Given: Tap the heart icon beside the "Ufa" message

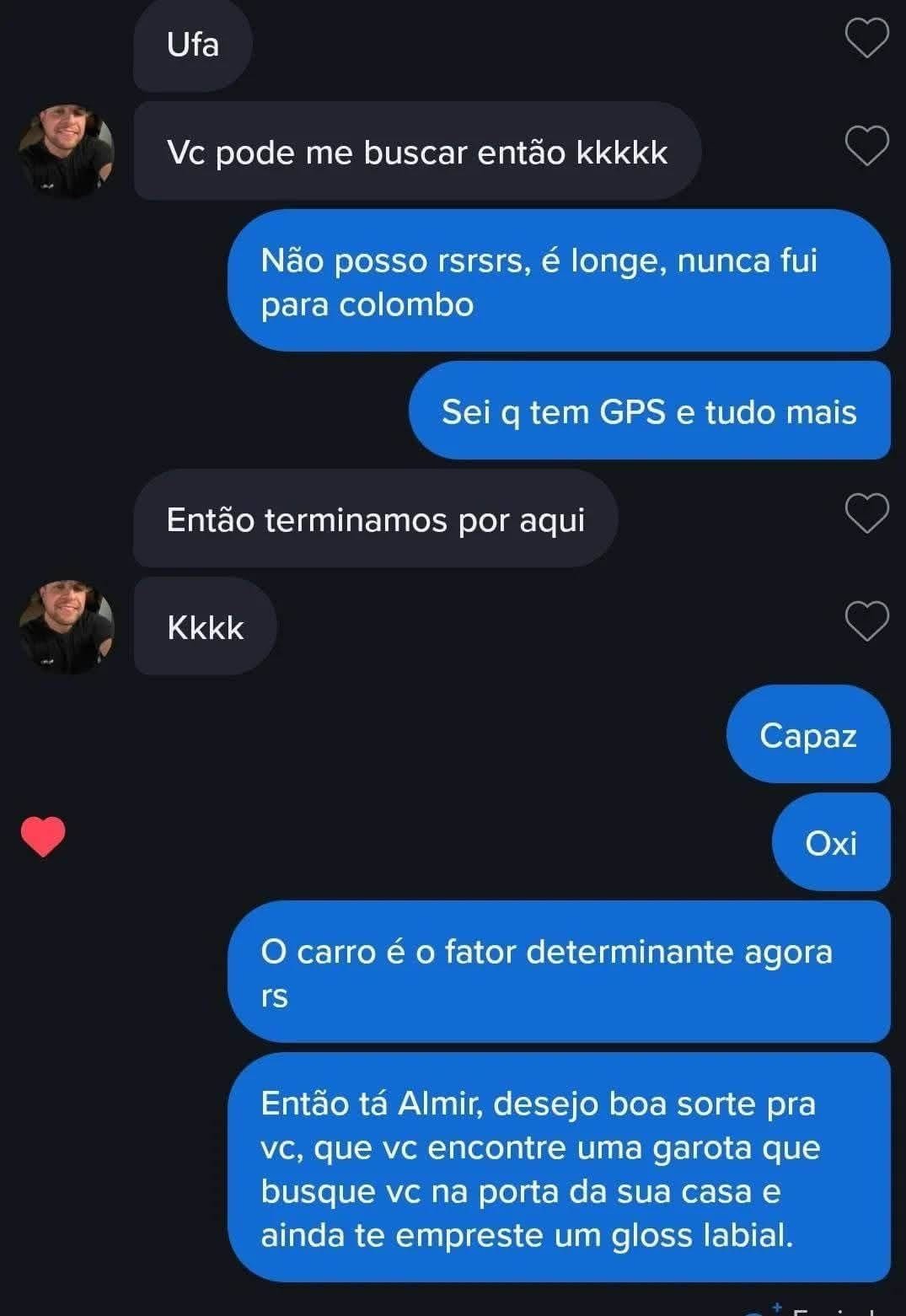Looking at the screenshot, I should [x=866, y=38].
